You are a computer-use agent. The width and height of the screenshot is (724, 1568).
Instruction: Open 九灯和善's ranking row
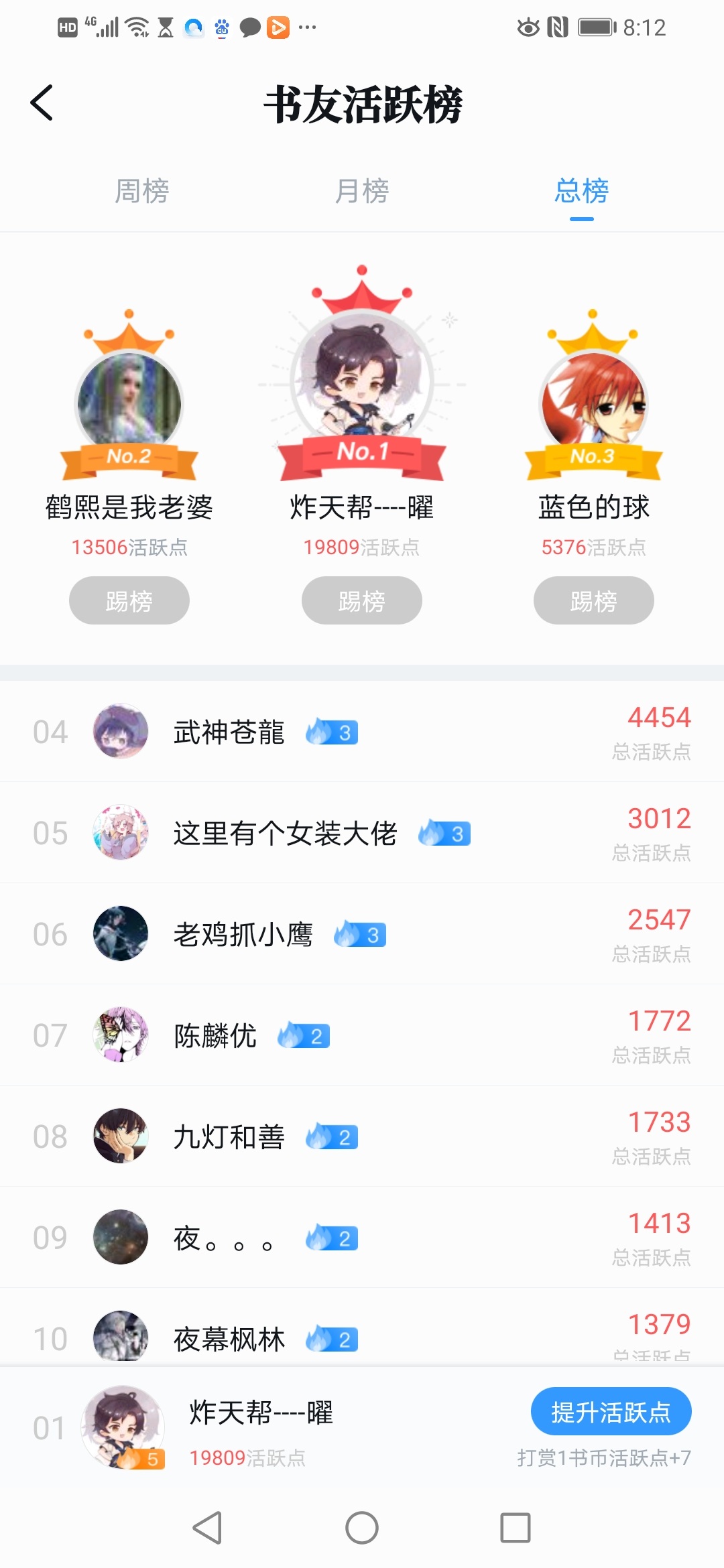(x=362, y=1136)
